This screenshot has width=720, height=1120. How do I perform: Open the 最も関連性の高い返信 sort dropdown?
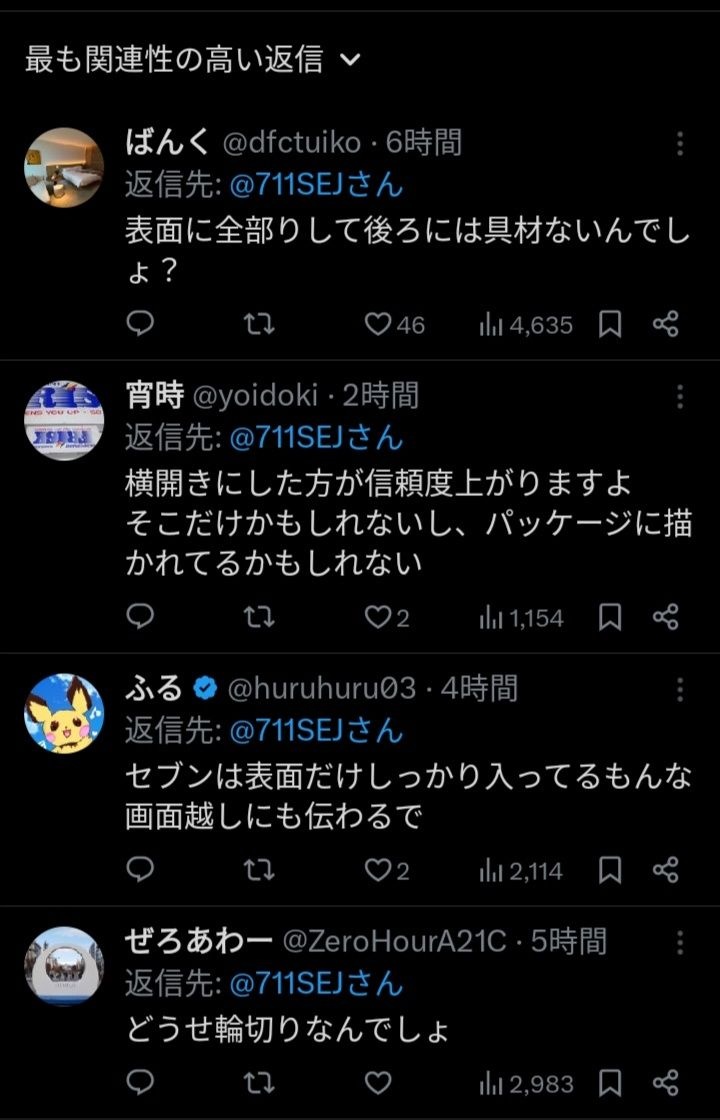(x=192, y=60)
